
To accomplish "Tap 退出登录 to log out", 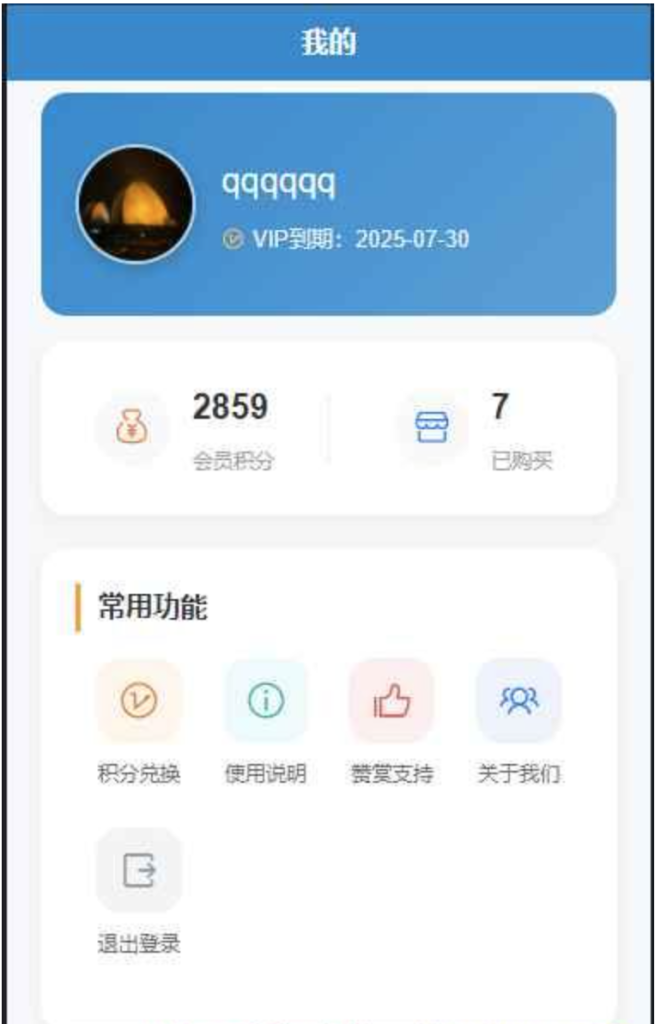I will tap(139, 871).
